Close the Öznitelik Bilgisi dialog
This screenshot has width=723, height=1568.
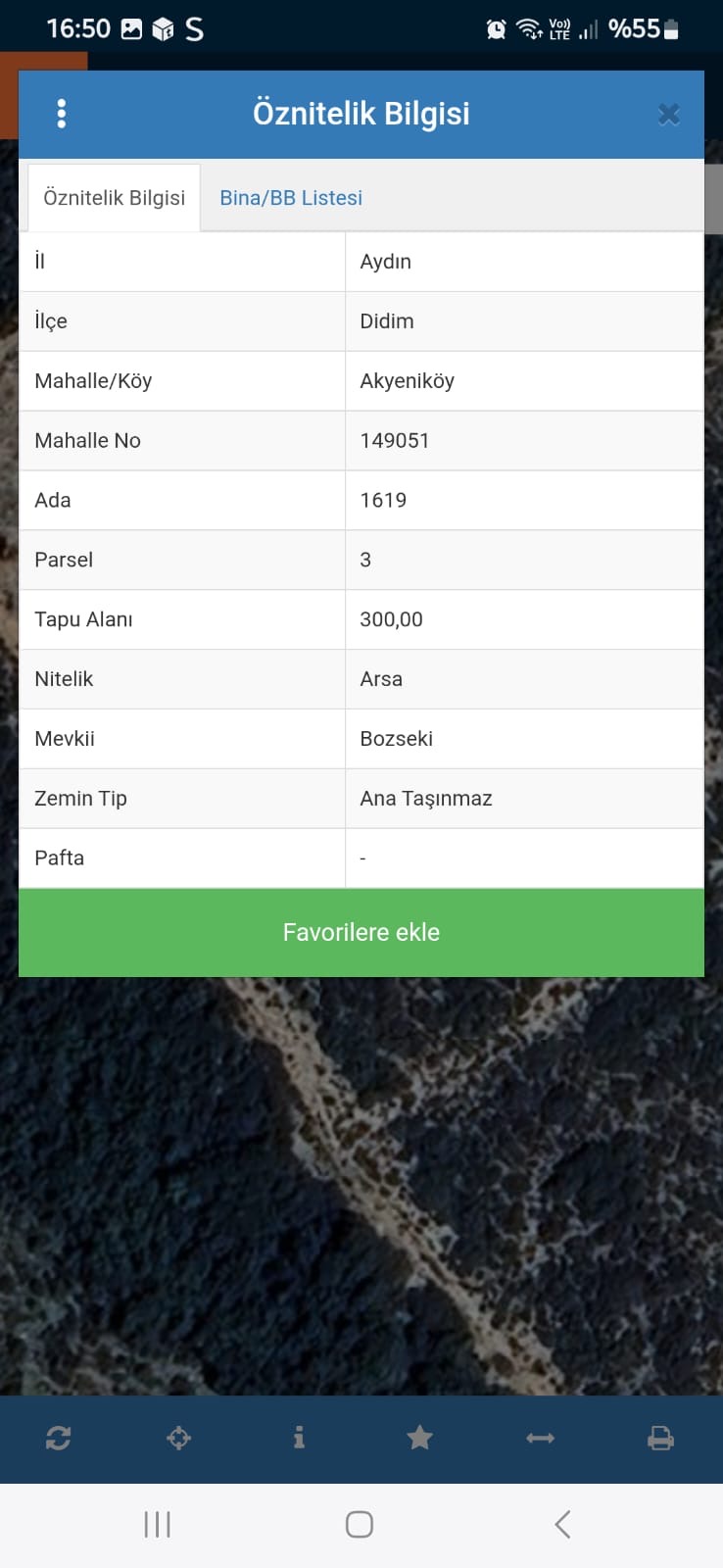pyautogui.click(x=668, y=115)
